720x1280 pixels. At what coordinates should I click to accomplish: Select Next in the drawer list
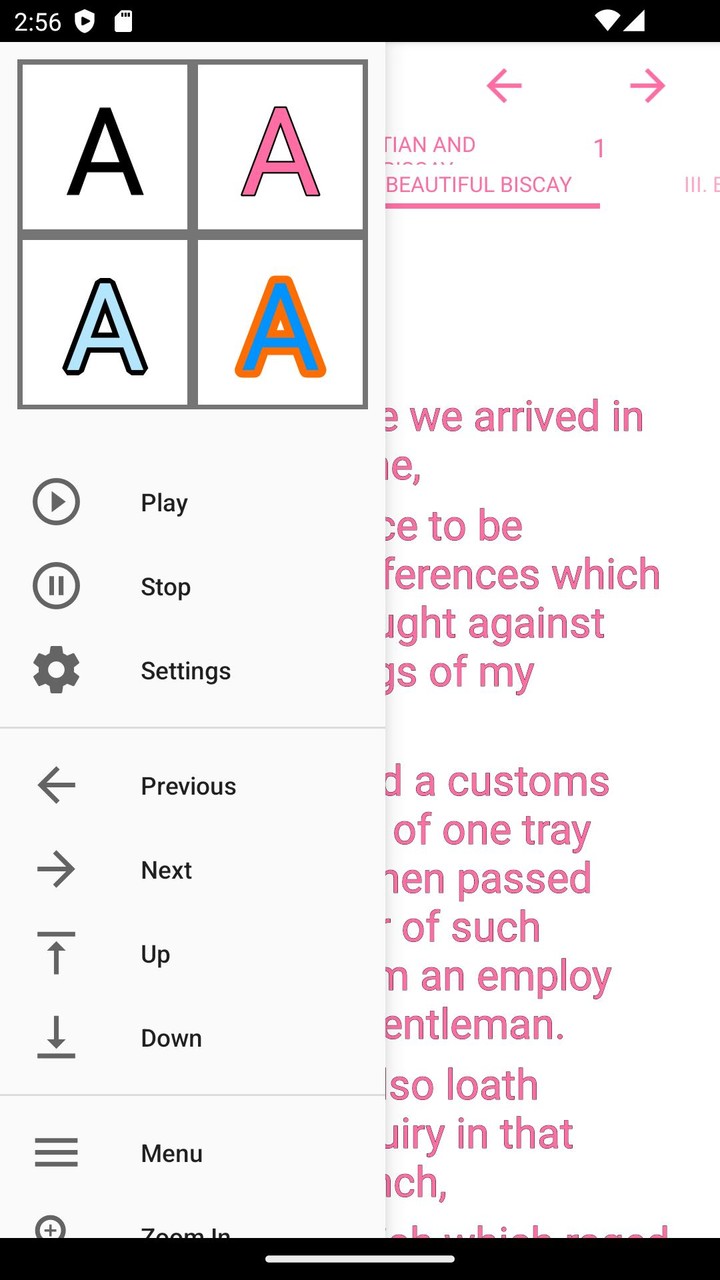(166, 870)
